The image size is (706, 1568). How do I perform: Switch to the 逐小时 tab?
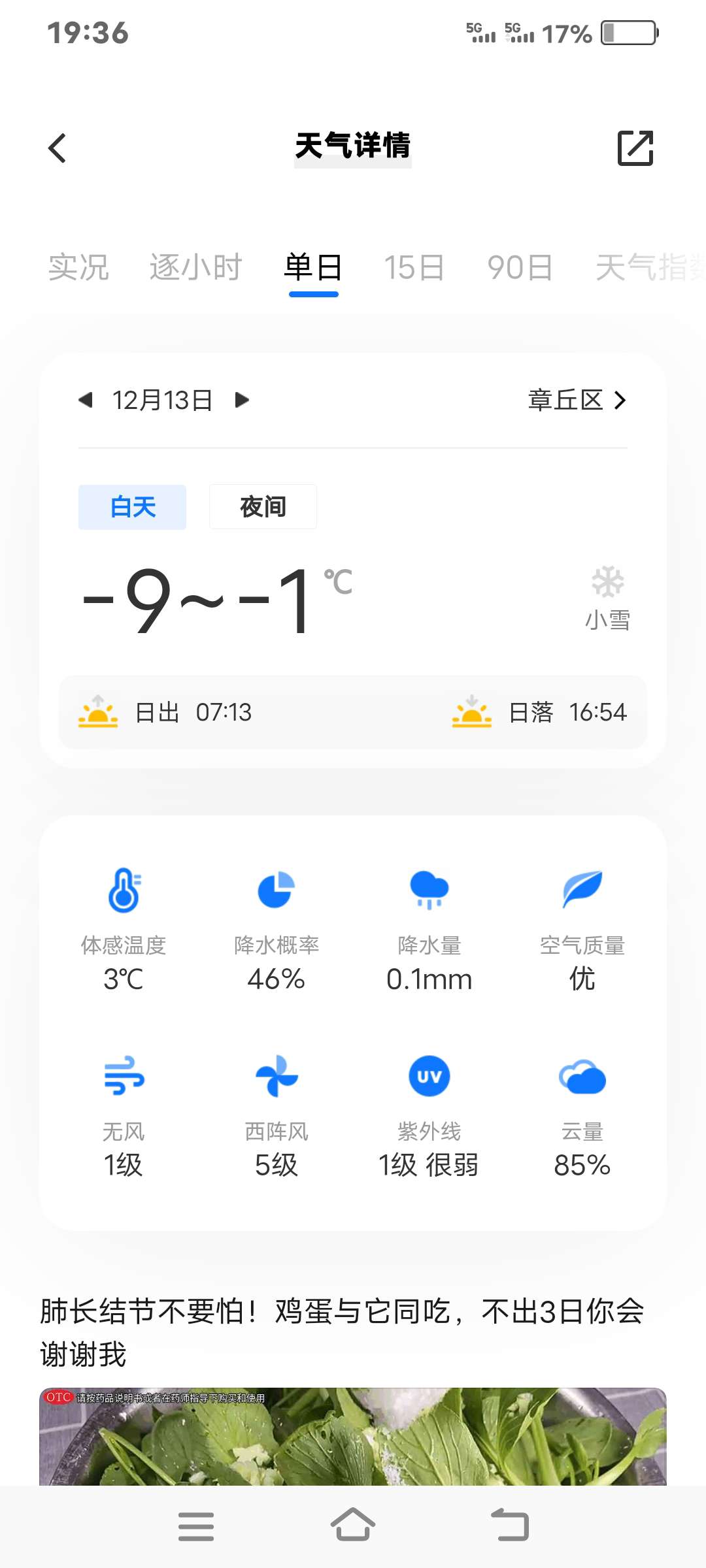point(195,267)
